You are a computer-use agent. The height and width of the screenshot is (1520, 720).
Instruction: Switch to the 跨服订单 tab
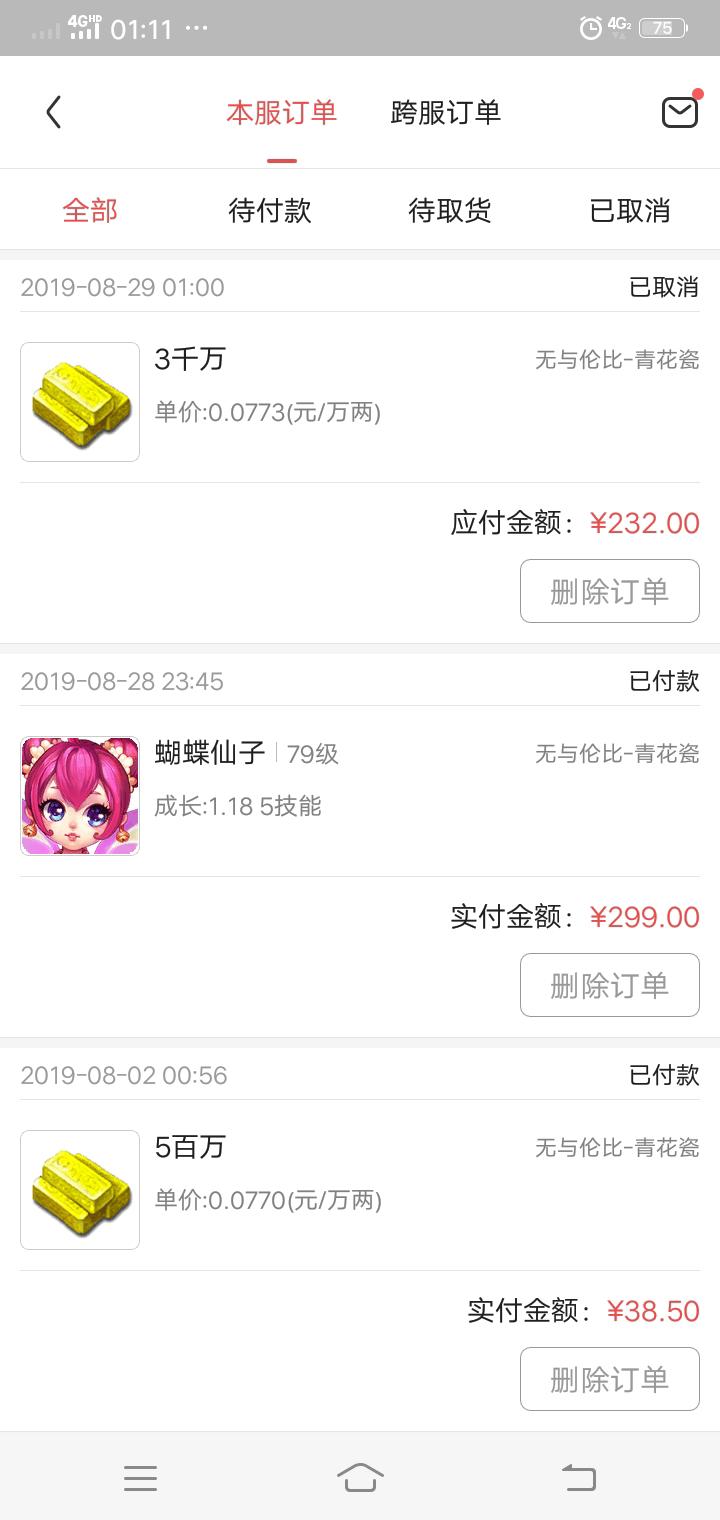(x=445, y=112)
